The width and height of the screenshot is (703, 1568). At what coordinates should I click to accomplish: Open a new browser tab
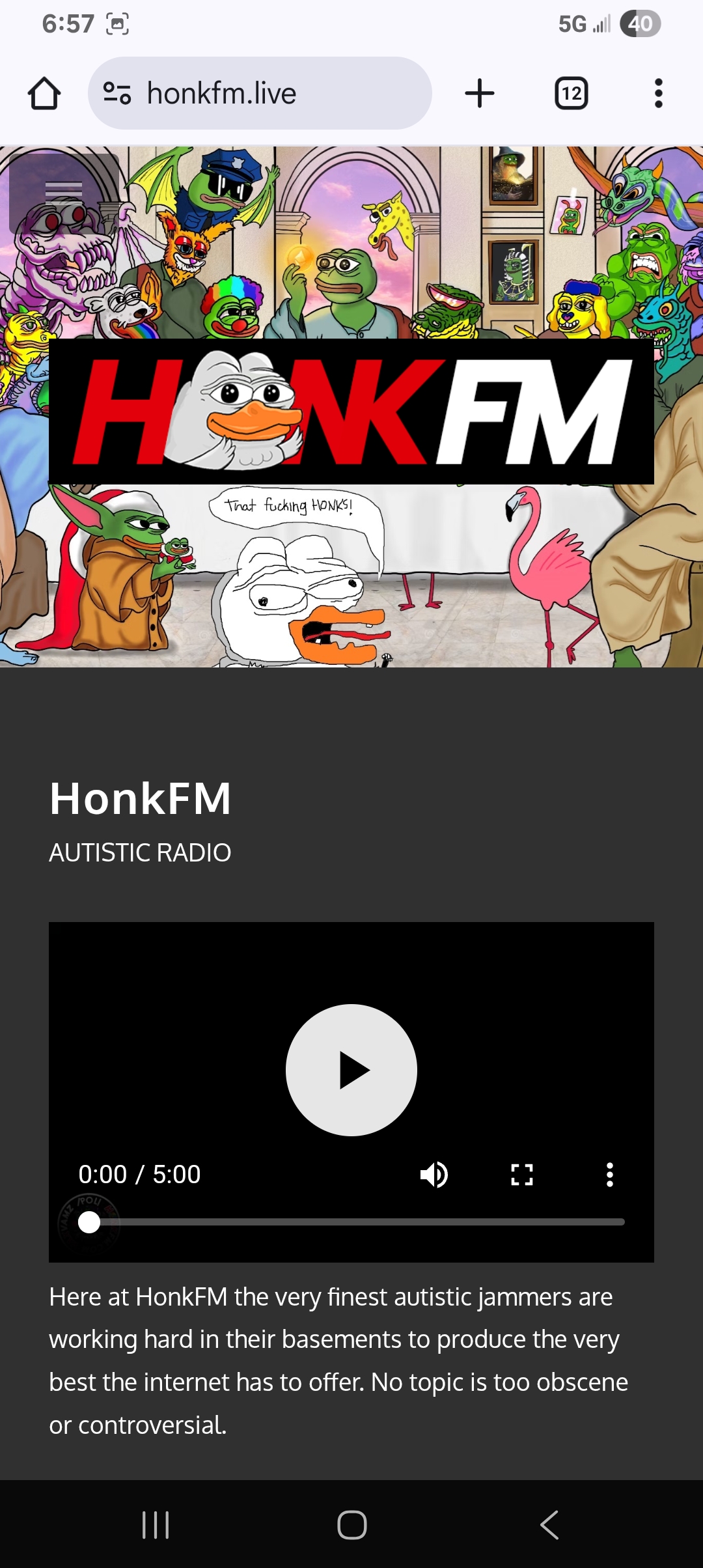tap(480, 93)
